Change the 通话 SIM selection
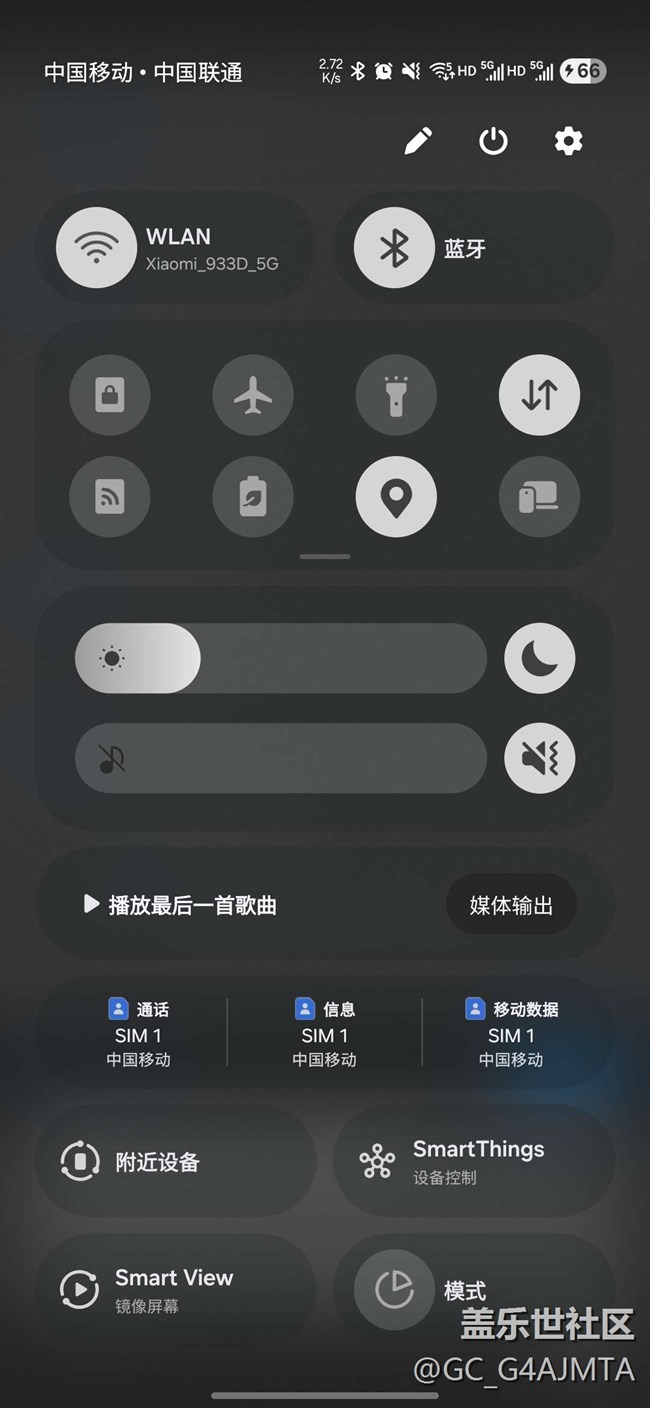Viewport: 650px width, 1408px height. [138, 1034]
